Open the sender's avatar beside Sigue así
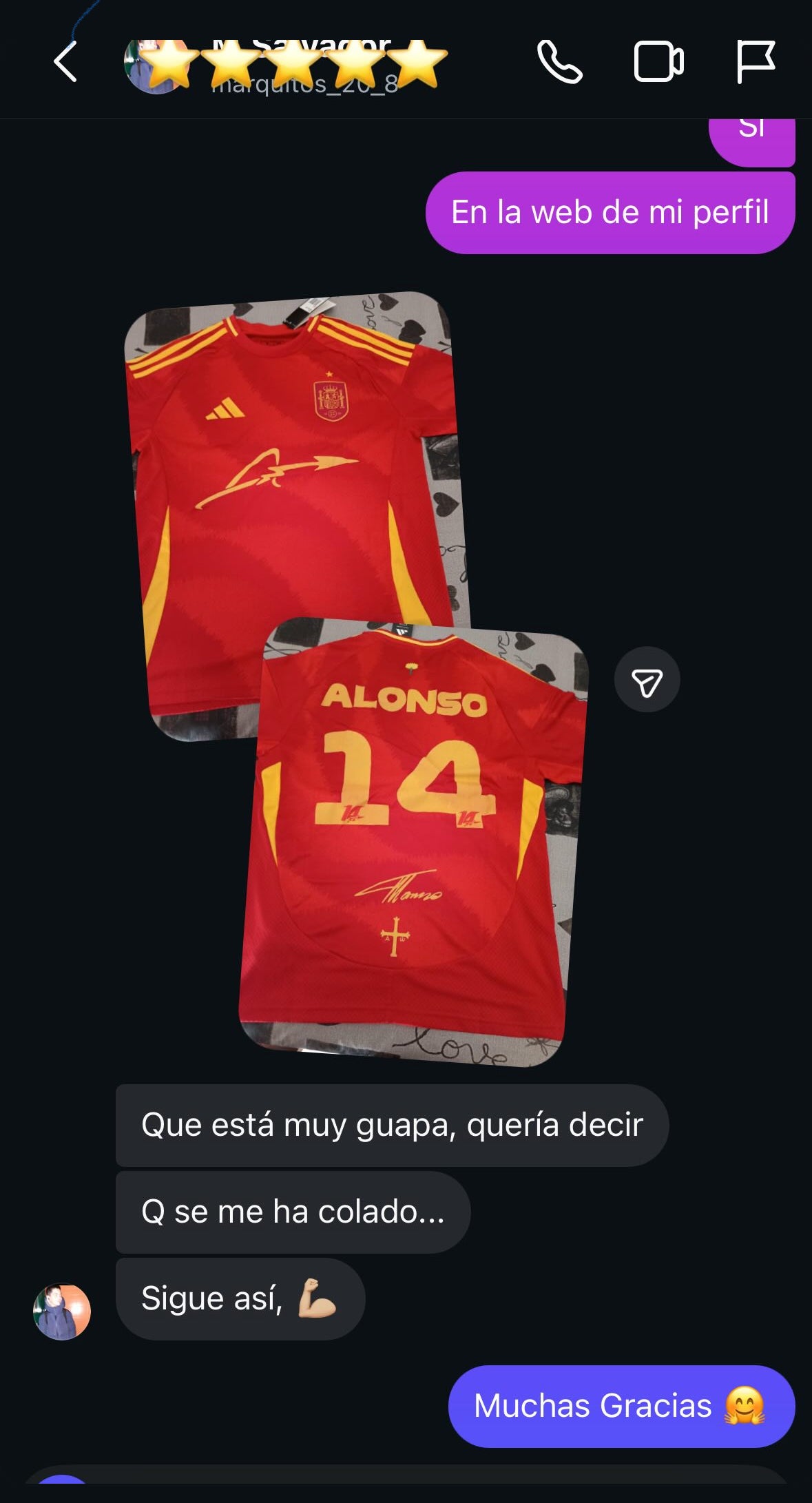 62,1312
